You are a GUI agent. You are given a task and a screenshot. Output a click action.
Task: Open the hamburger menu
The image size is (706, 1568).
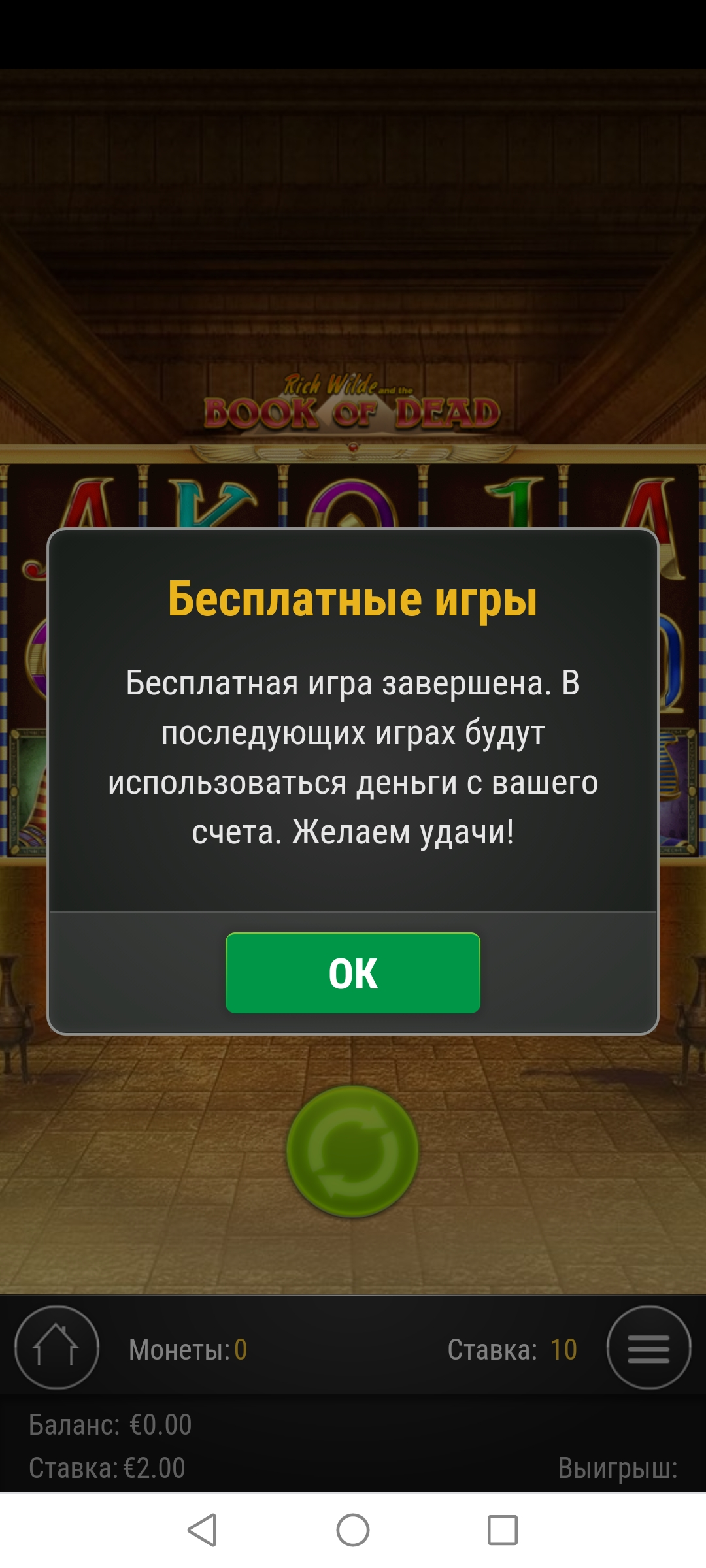click(x=648, y=1347)
